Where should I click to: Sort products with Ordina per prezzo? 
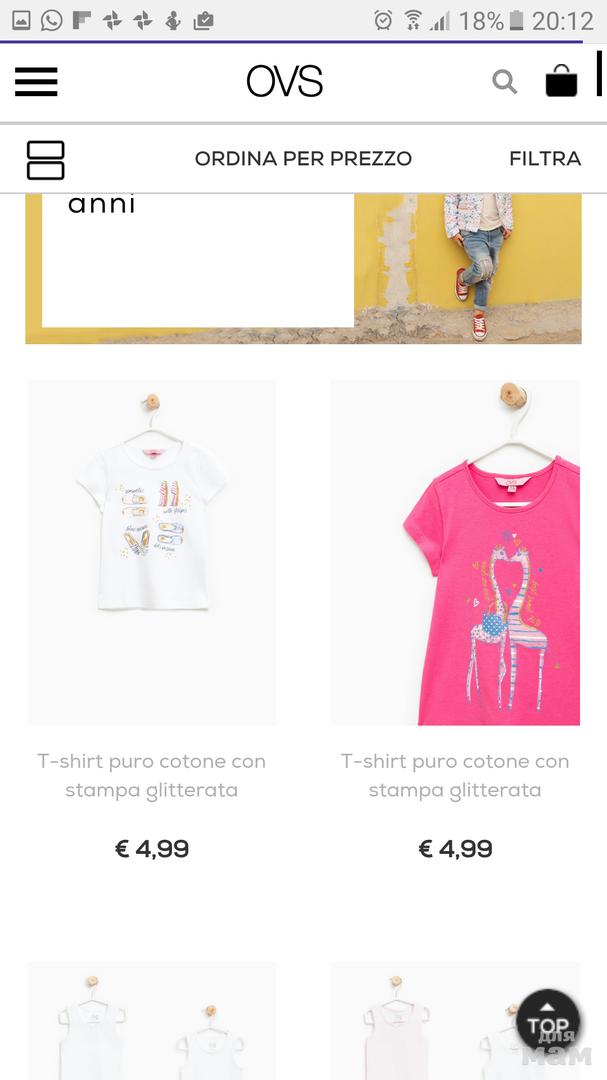pos(303,159)
